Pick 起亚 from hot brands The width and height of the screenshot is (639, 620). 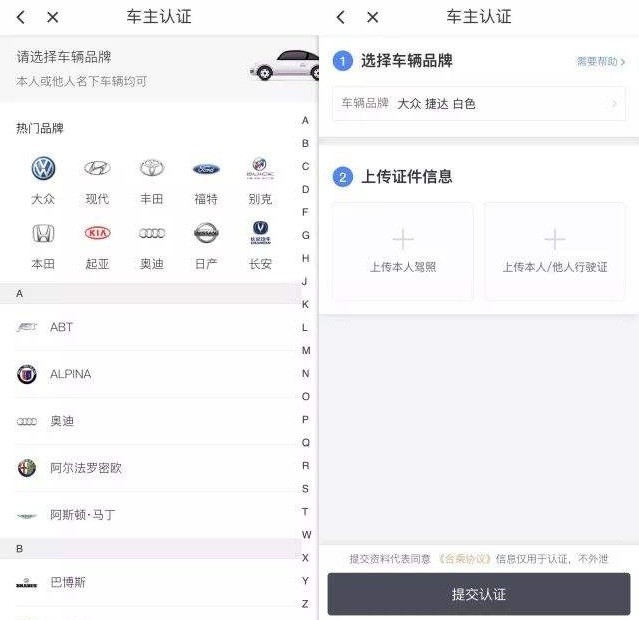[97, 245]
